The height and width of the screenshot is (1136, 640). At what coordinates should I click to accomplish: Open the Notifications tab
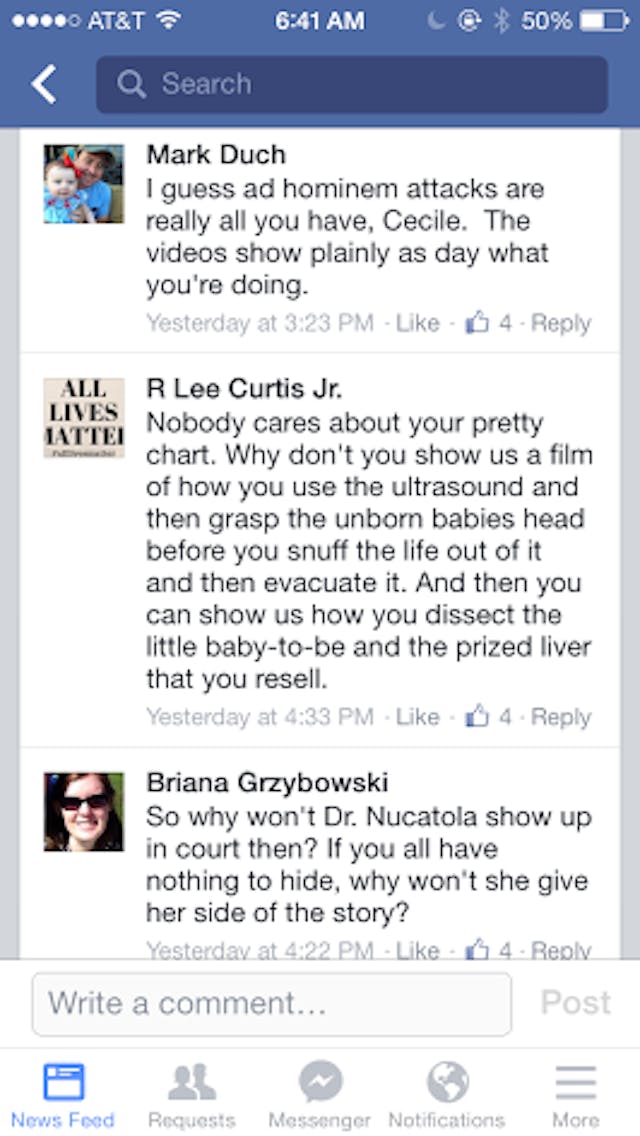point(447,1095)
